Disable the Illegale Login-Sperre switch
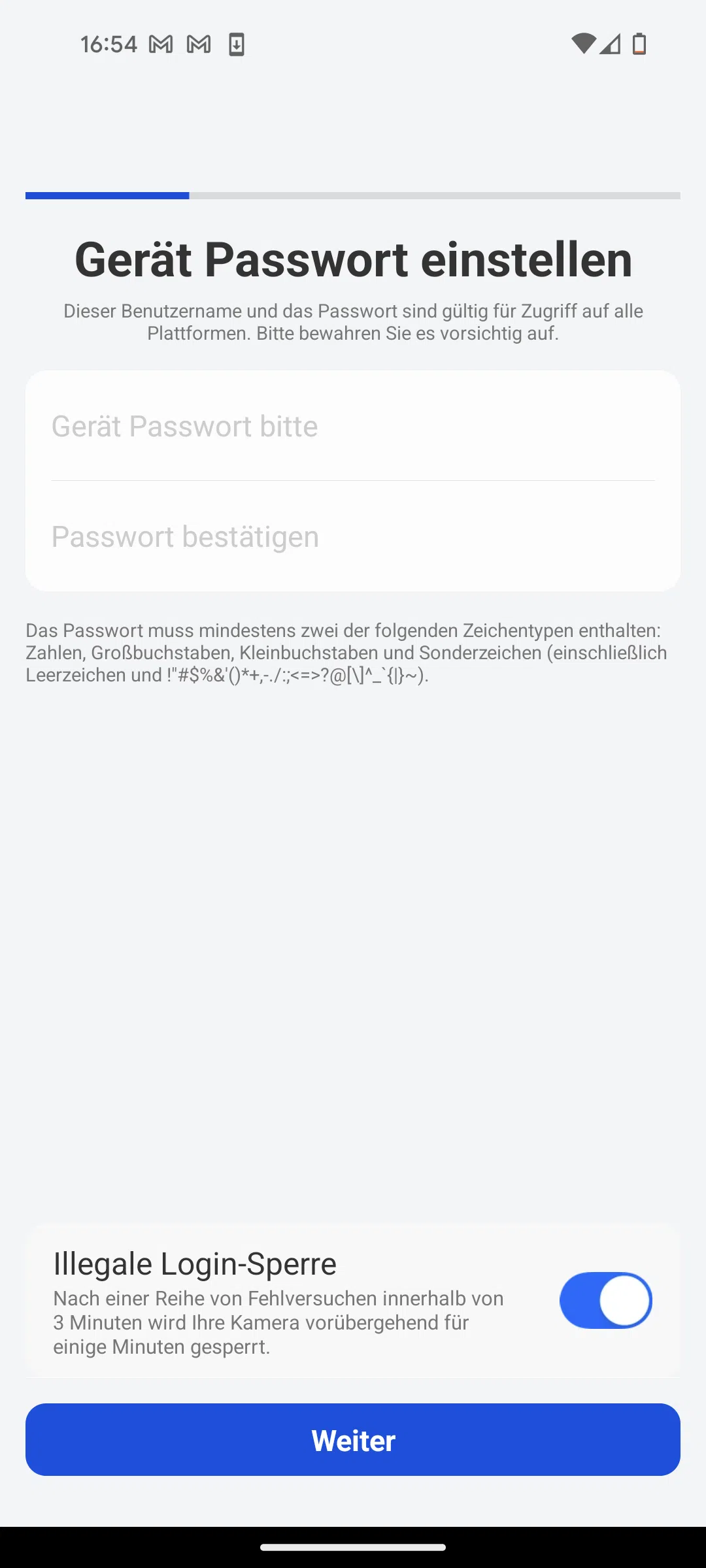This screenshot has height=1568, width=706. point(605,1300)
